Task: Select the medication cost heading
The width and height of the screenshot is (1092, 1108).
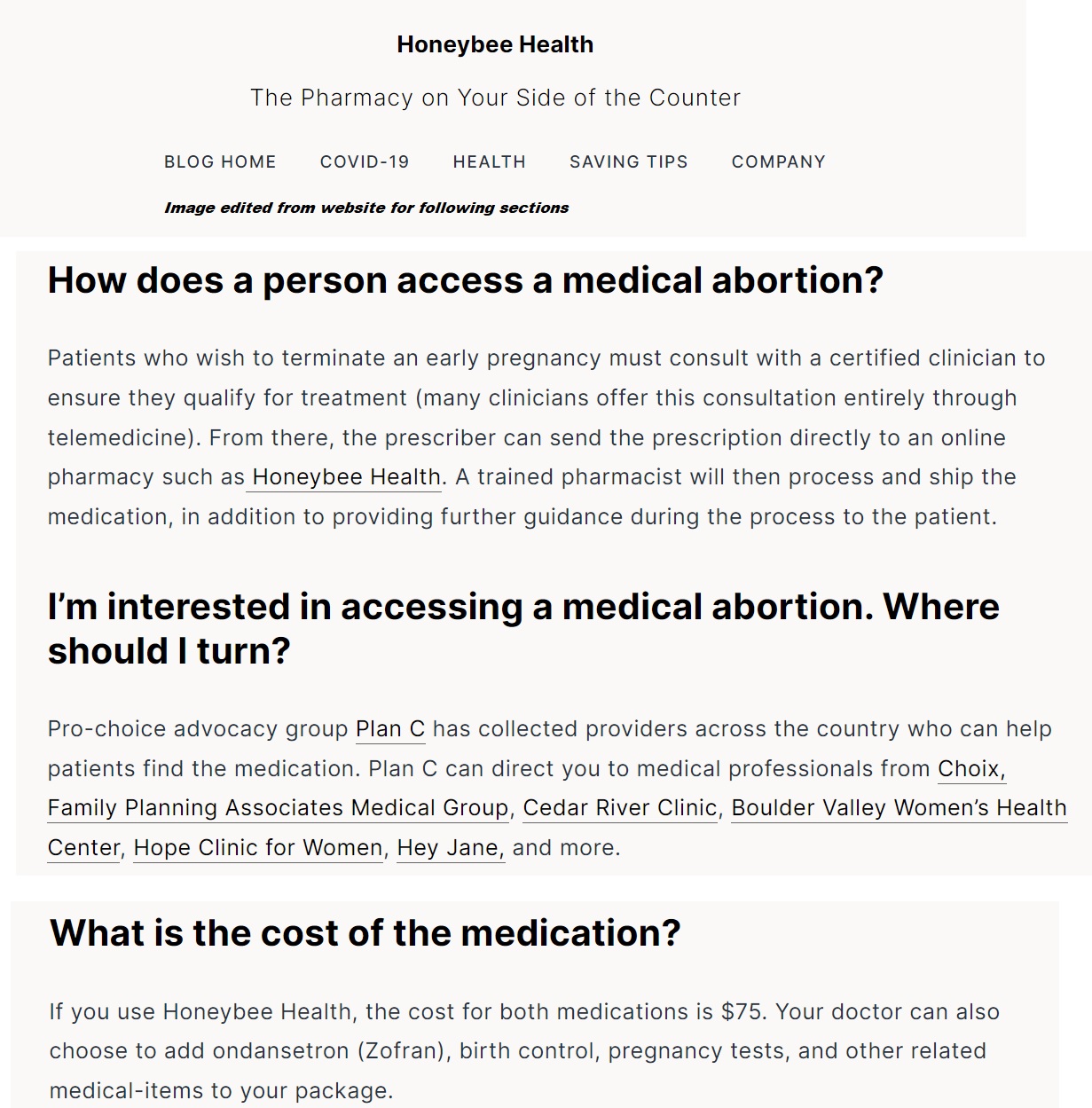Action: click(x=364, y=932)
